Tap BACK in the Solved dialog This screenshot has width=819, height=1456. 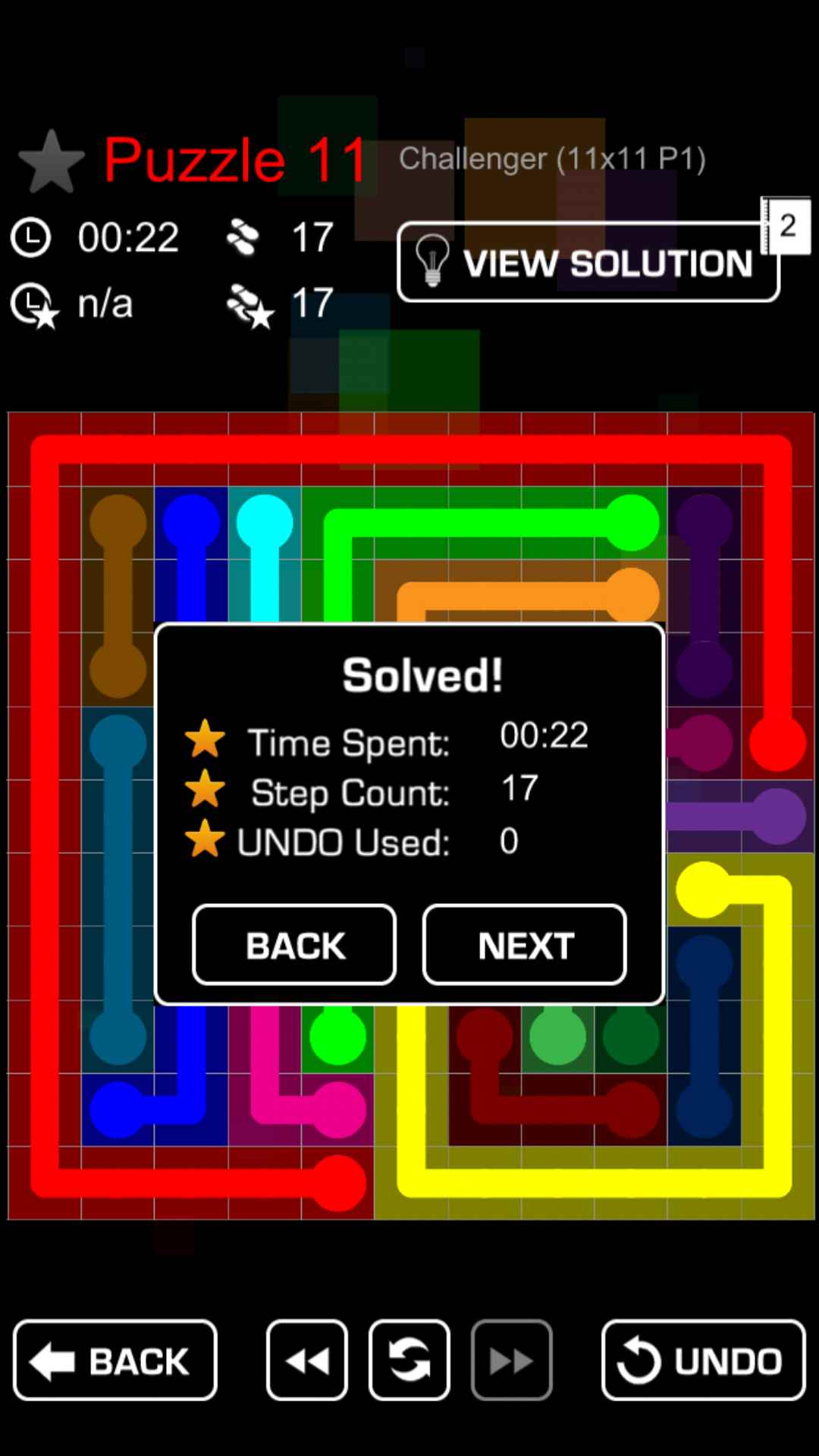pyautogui.click(x=294, y=945)
